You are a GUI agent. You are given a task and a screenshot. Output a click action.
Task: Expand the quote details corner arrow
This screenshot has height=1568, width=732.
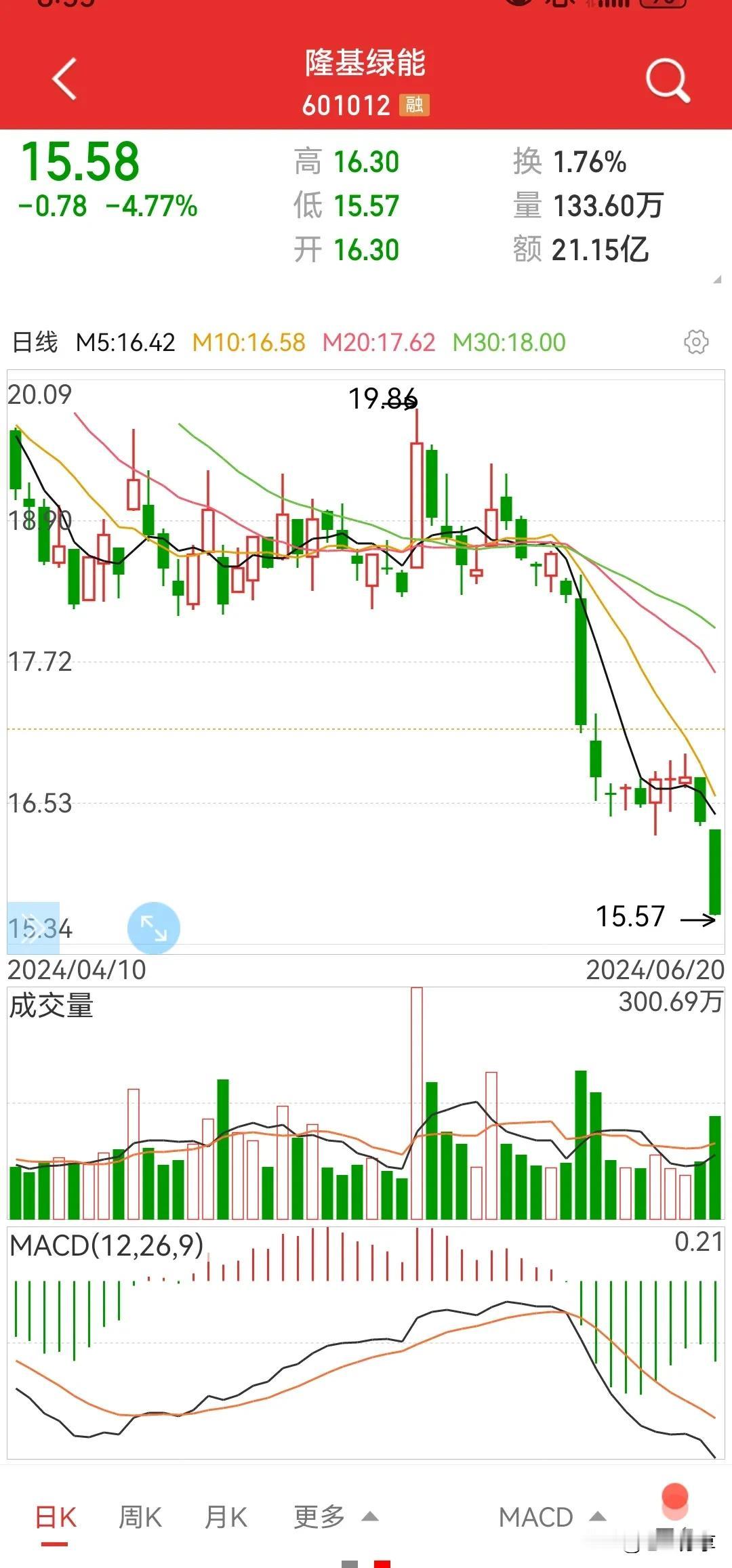tap(717, 280)
